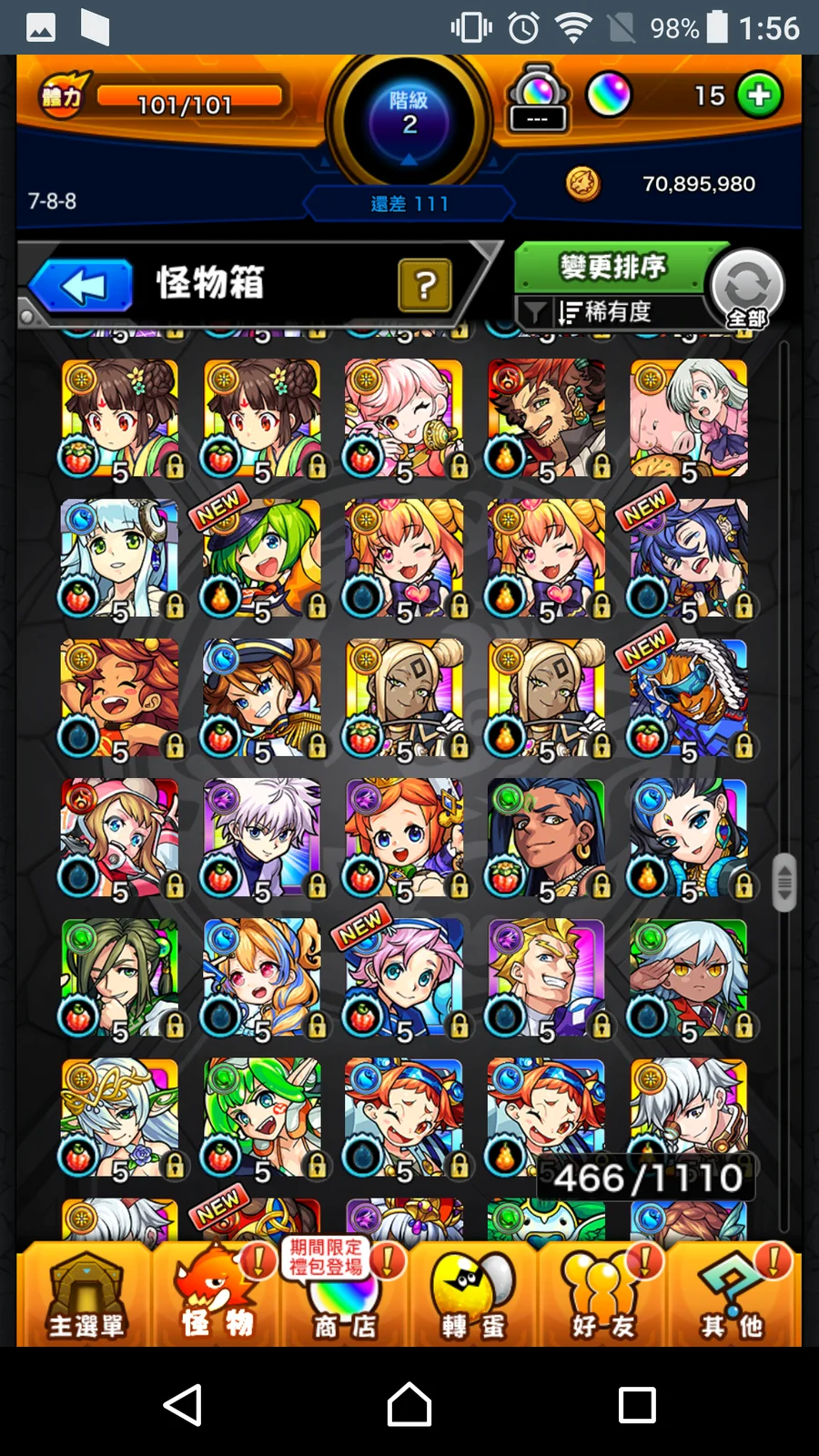This screenshot has width=819, height=1456.
Task: Tap the blue back arrow beside 怪物箱
Action: [x=82, y=287]
